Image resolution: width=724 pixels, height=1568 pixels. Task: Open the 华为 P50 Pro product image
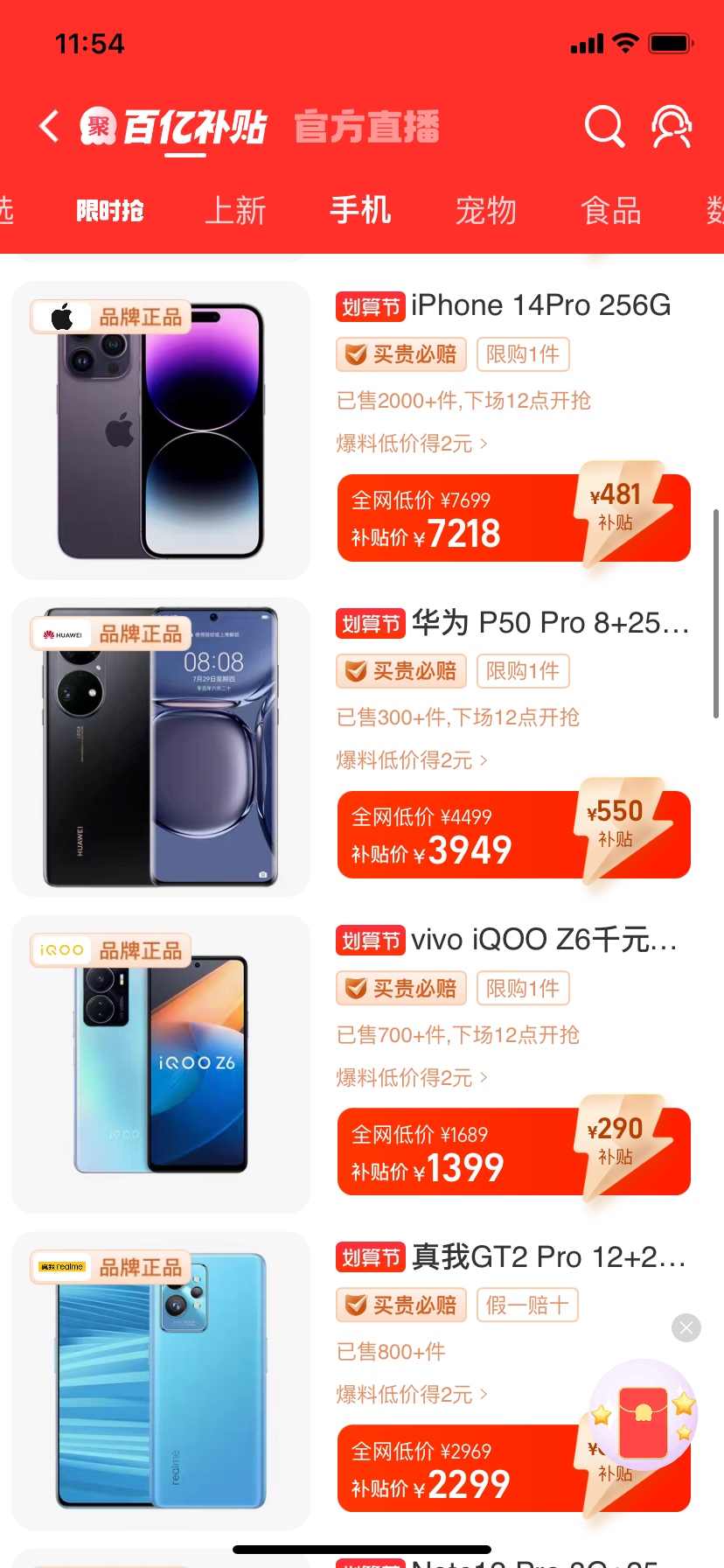161,747
